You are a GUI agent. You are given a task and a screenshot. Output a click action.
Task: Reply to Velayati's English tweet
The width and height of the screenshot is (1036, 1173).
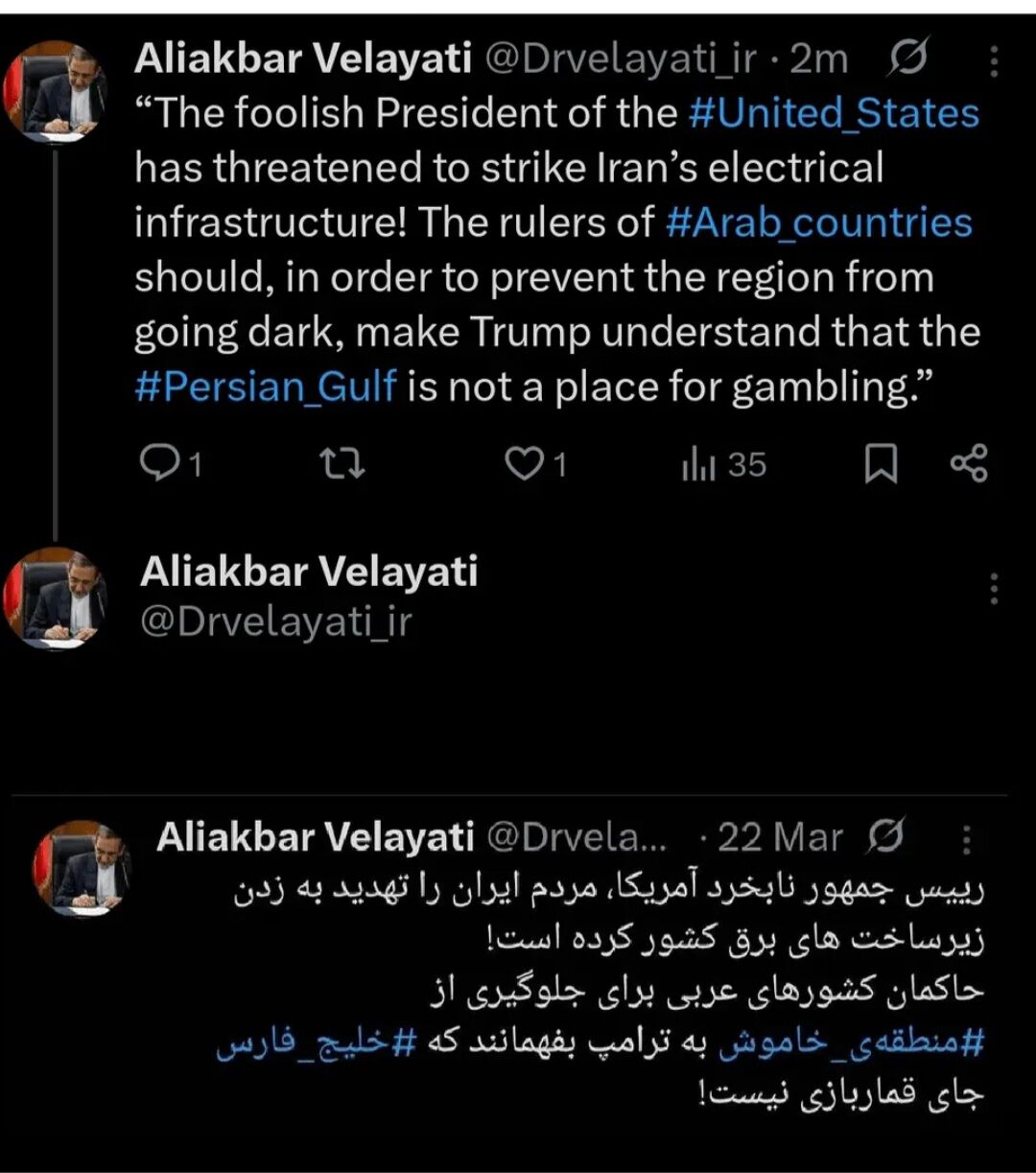165,464
